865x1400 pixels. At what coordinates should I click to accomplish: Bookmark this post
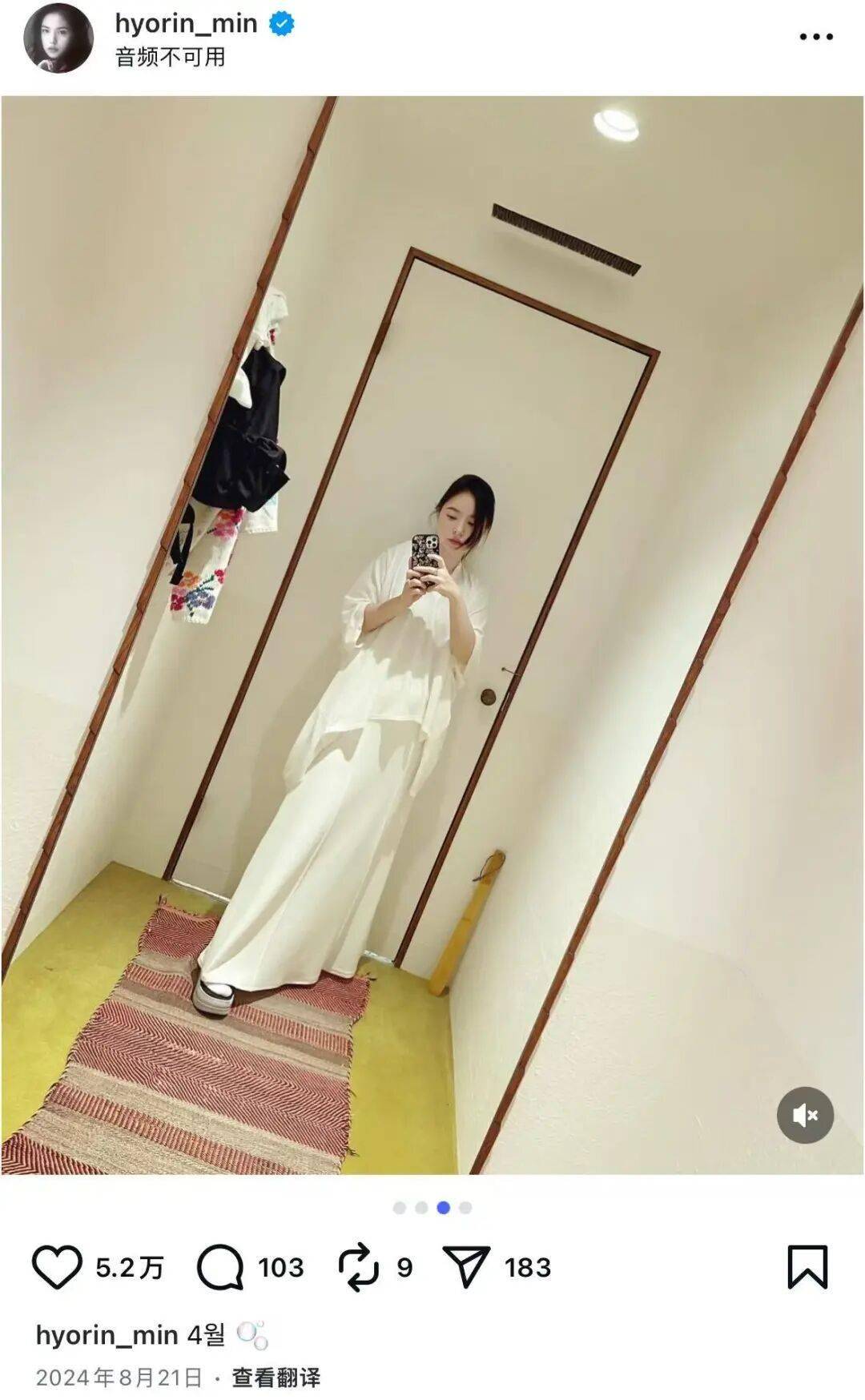(807, 1267)
